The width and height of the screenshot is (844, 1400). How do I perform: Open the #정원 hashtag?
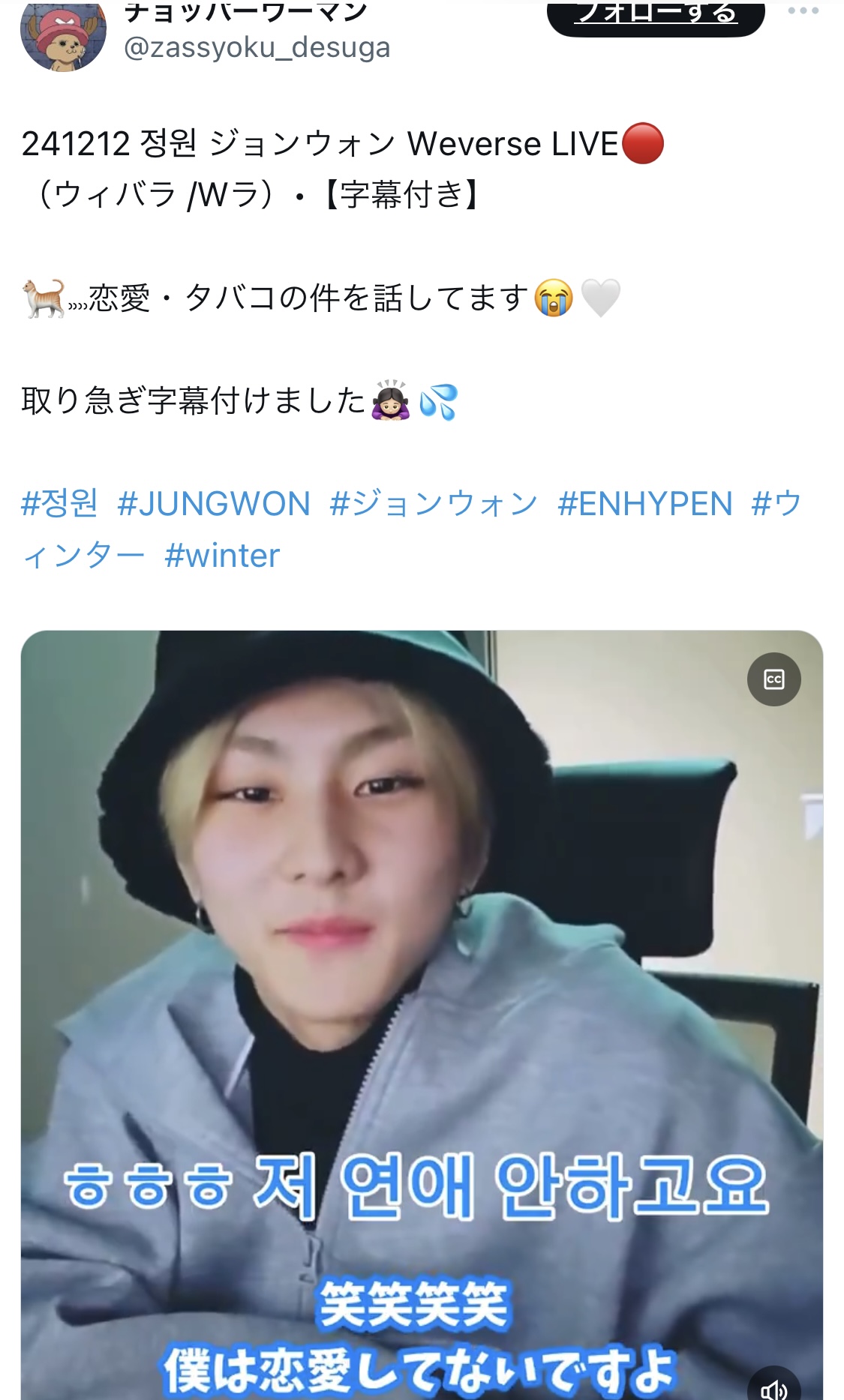pos(59,503)
